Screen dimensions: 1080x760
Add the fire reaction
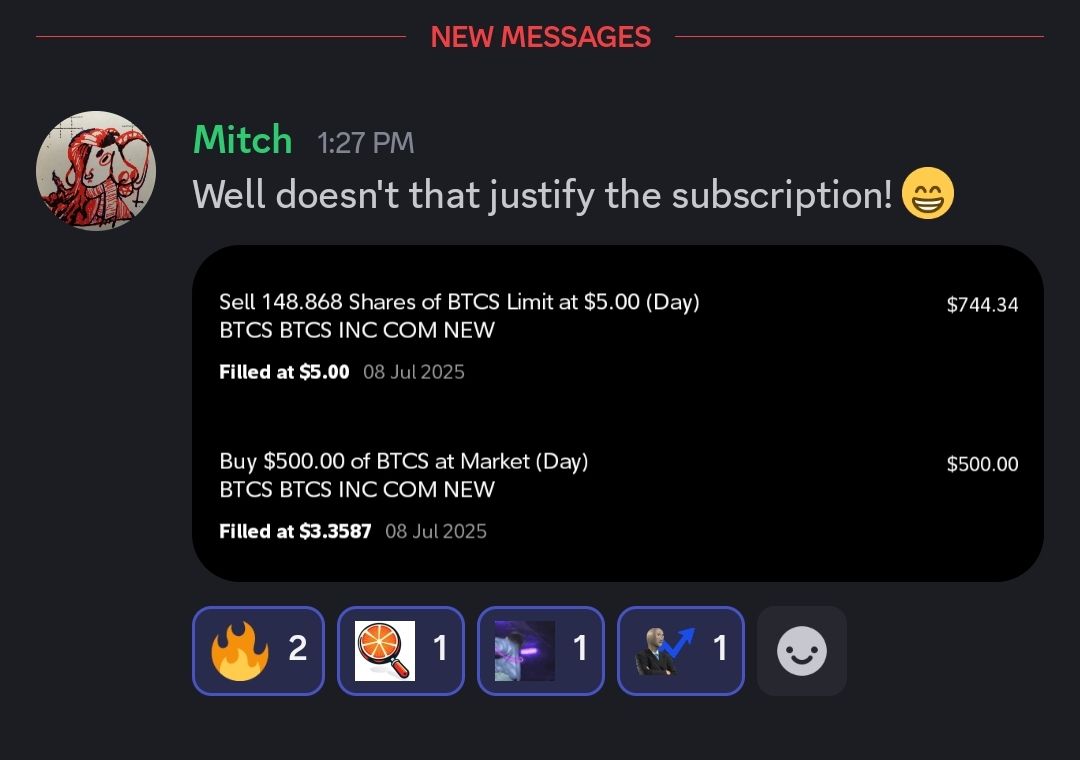click(x=258, y=650)
